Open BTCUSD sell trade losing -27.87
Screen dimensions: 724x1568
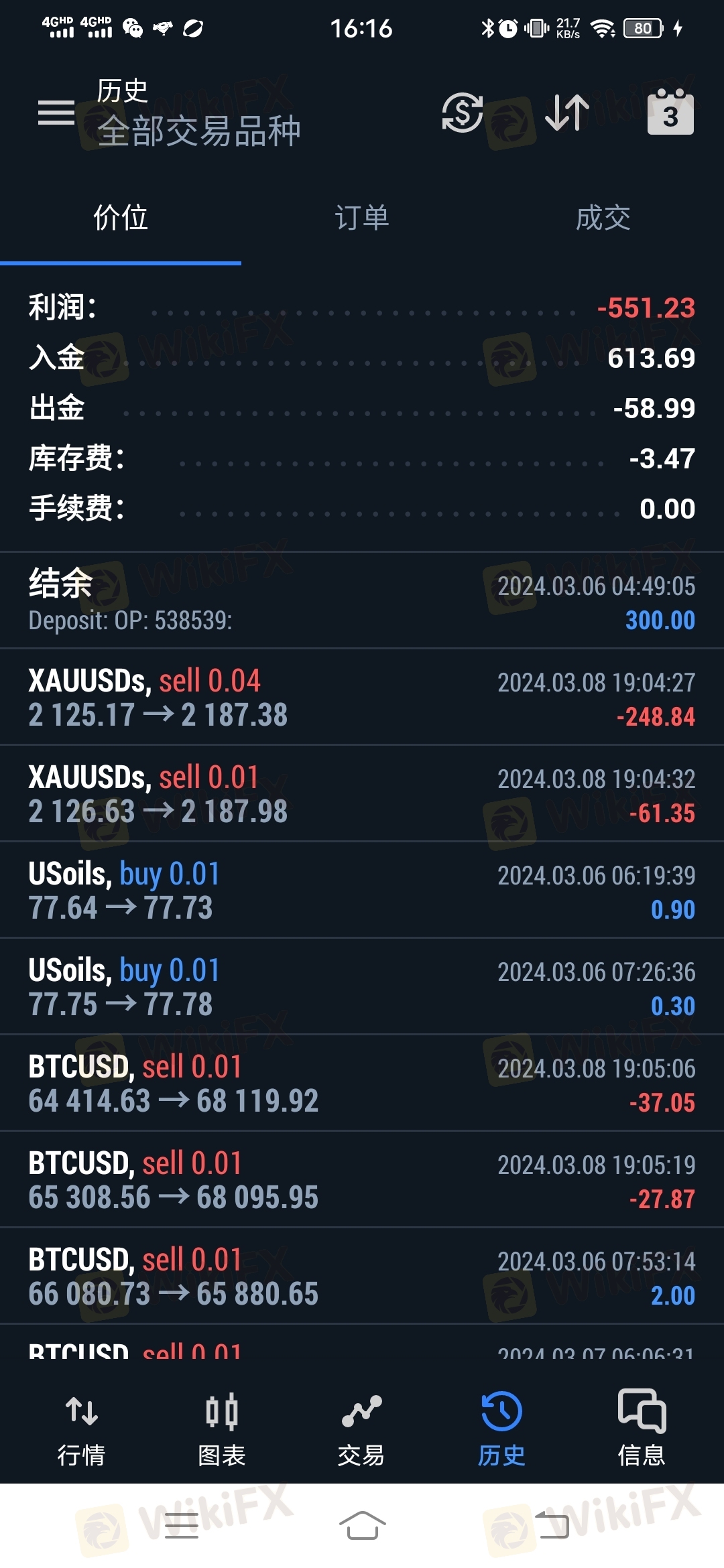(x=362, y=1179)
